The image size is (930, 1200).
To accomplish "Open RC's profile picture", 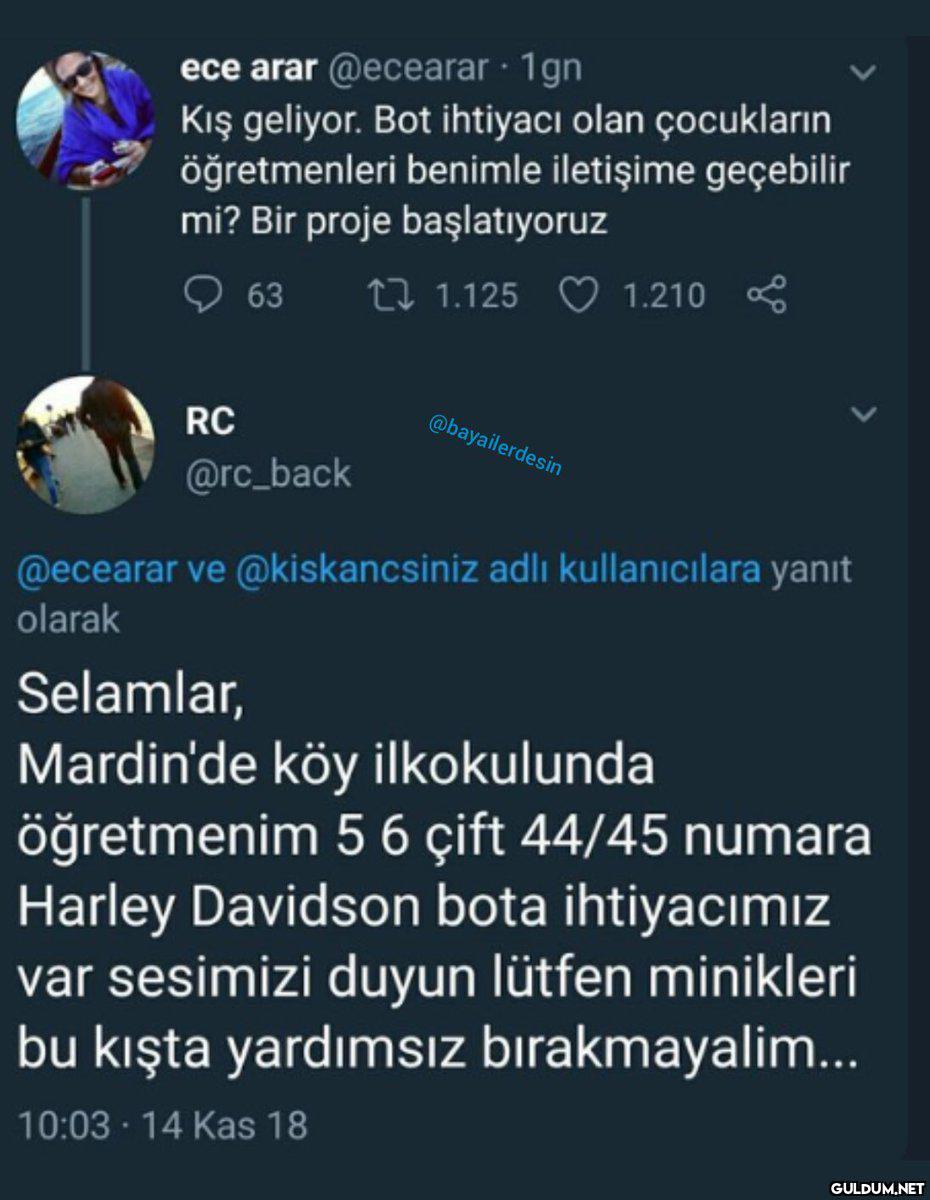I will [x=86, y=445].
